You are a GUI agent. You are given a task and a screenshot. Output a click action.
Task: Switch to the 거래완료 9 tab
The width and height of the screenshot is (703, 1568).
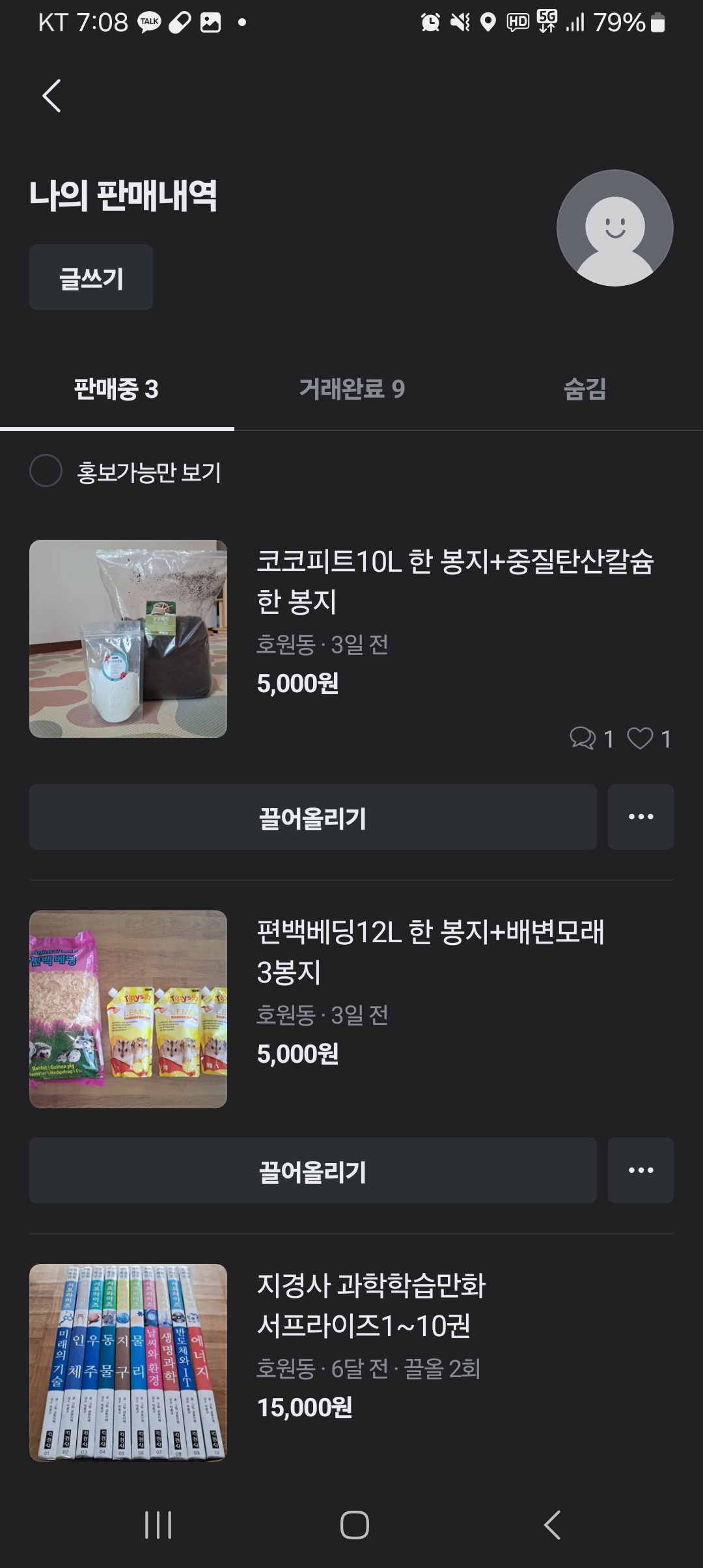tap(351, 389)
